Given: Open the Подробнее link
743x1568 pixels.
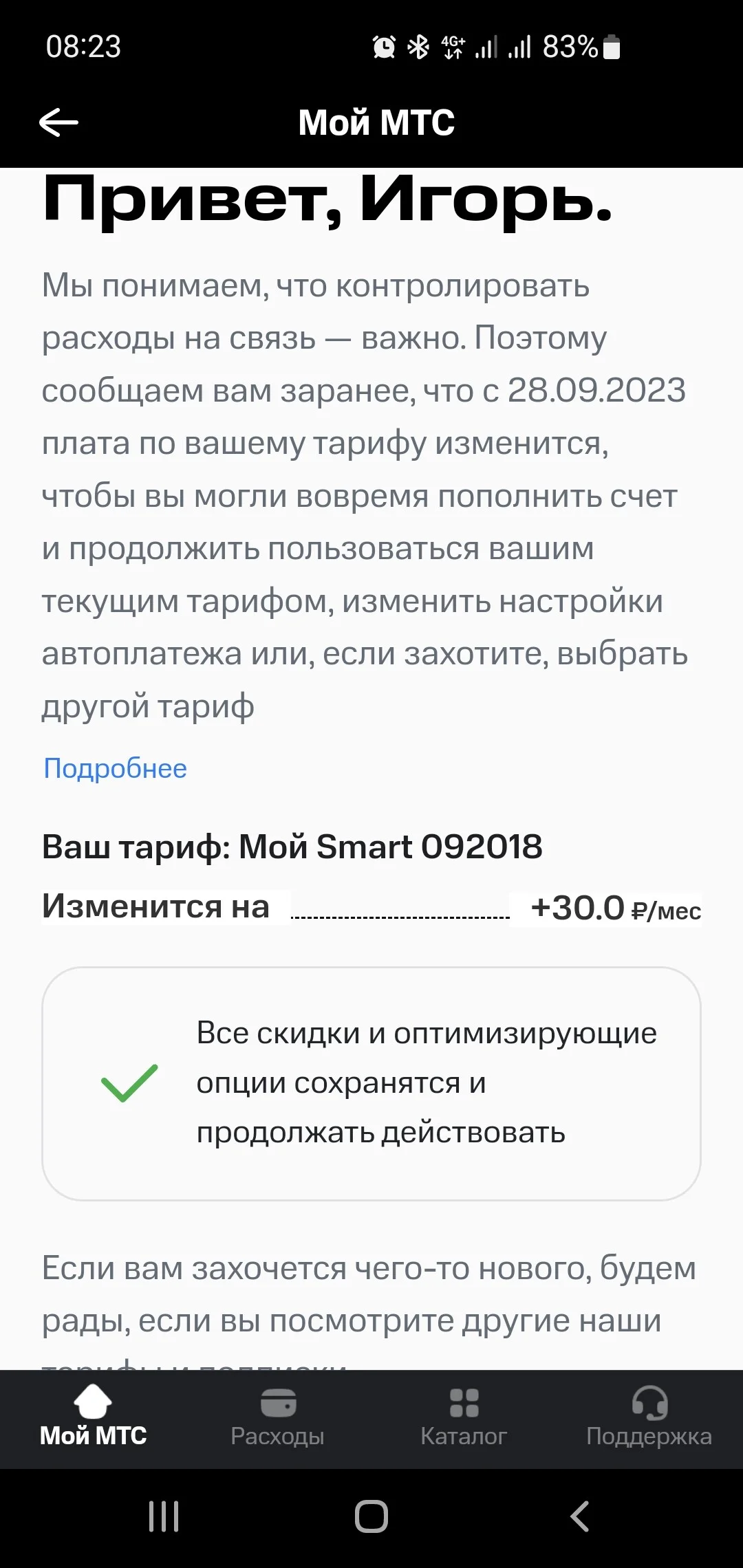Looking at the screenshot, I should (115, 768).
